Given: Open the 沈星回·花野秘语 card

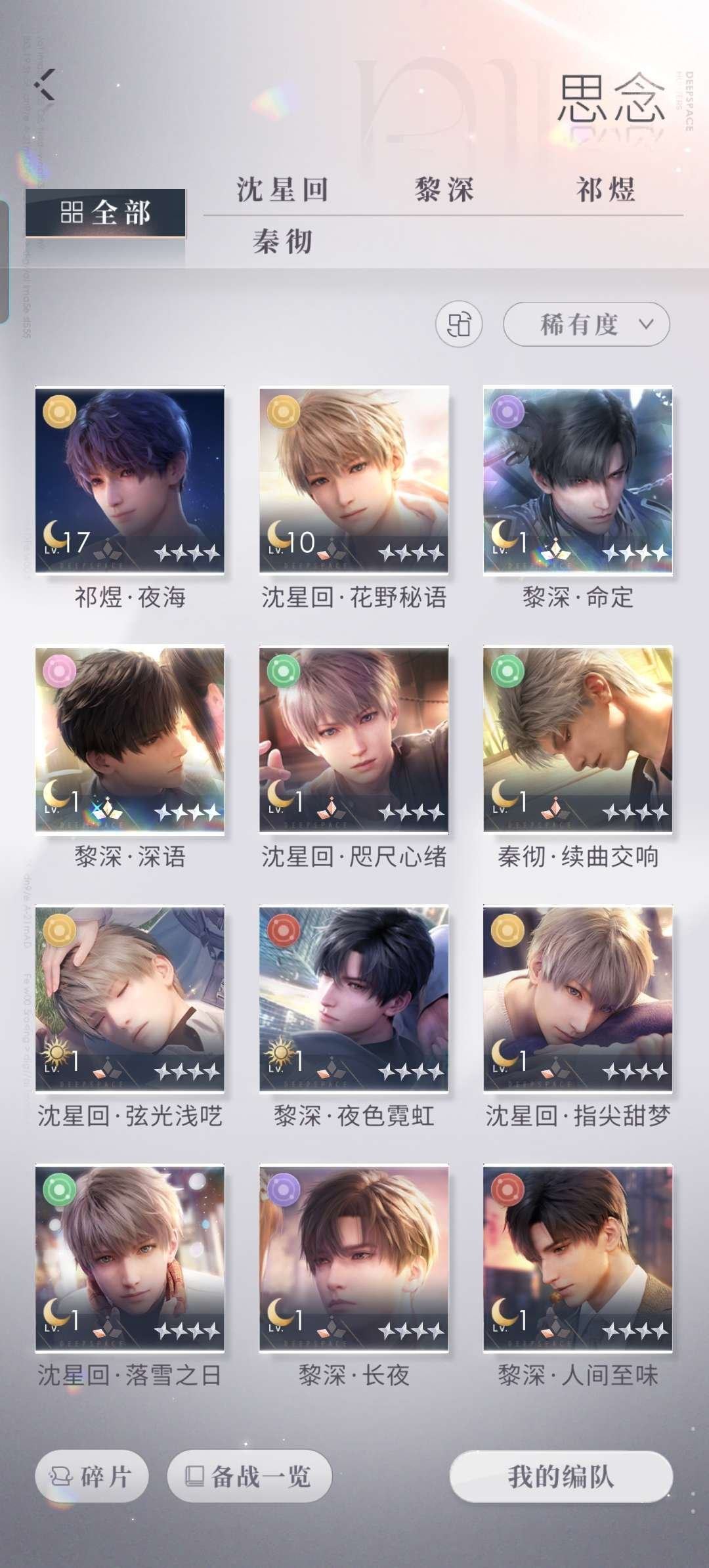Looking at the screenshot, I should pos(354,480).
